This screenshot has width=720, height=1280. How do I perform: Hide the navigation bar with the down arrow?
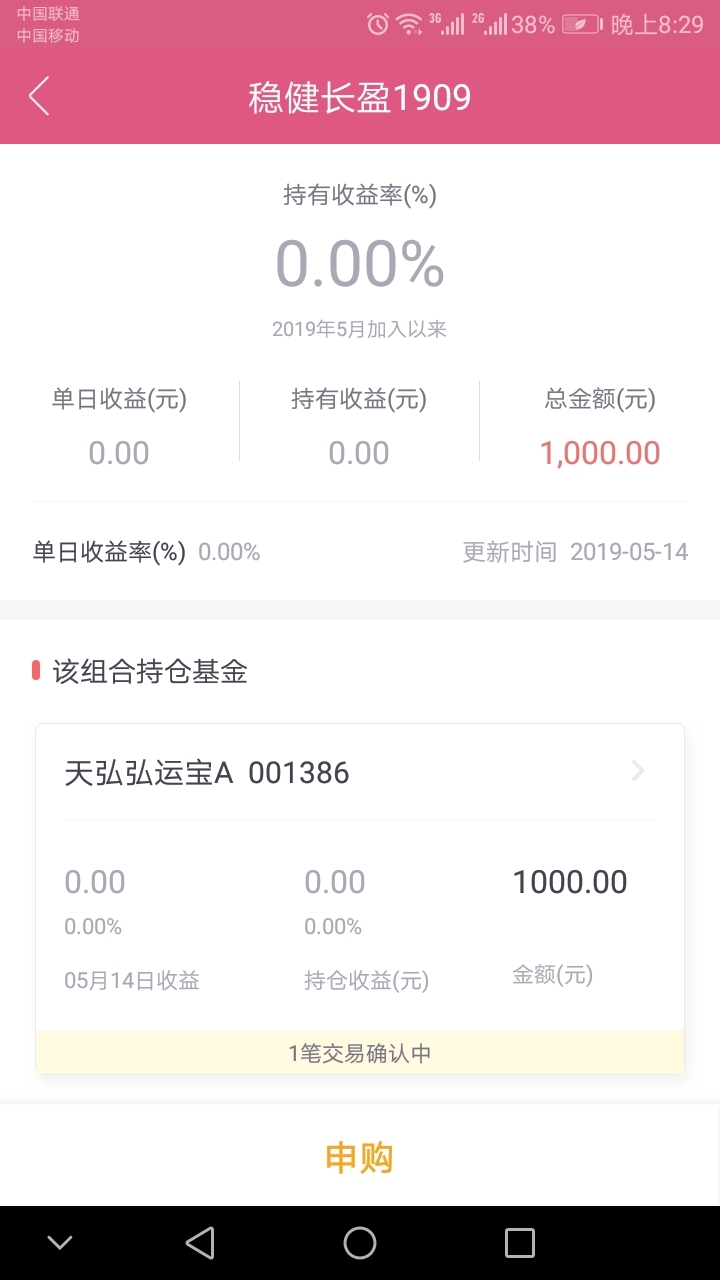pyautogui.click(x=60, y=1243)
